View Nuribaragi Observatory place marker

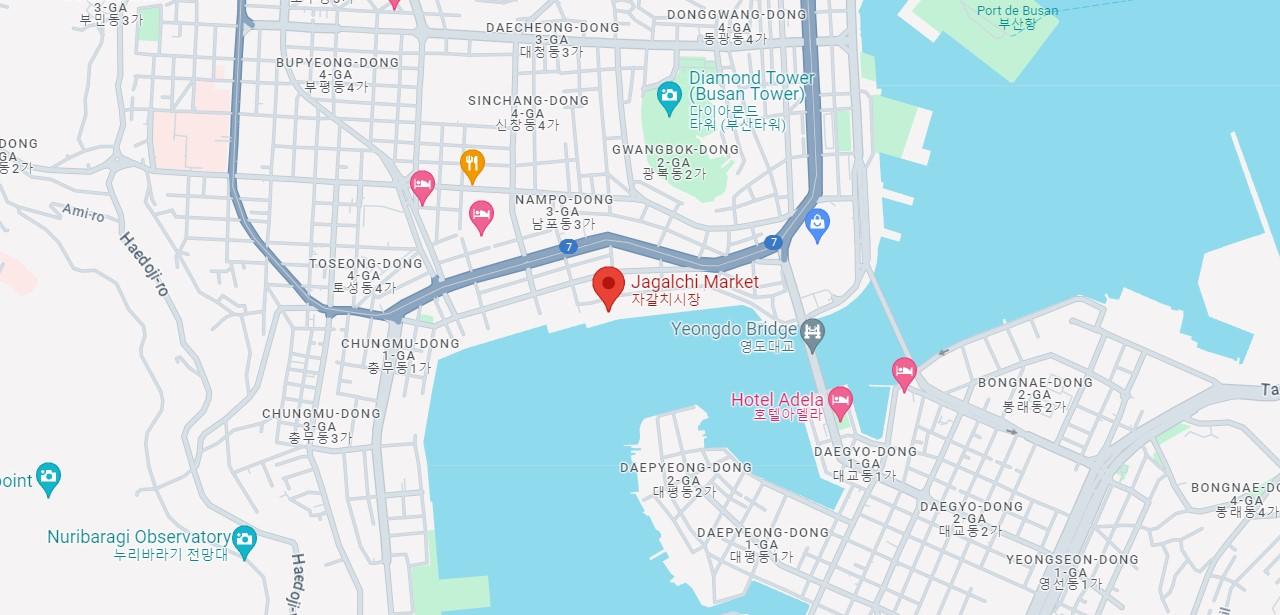tap(244, 539)
